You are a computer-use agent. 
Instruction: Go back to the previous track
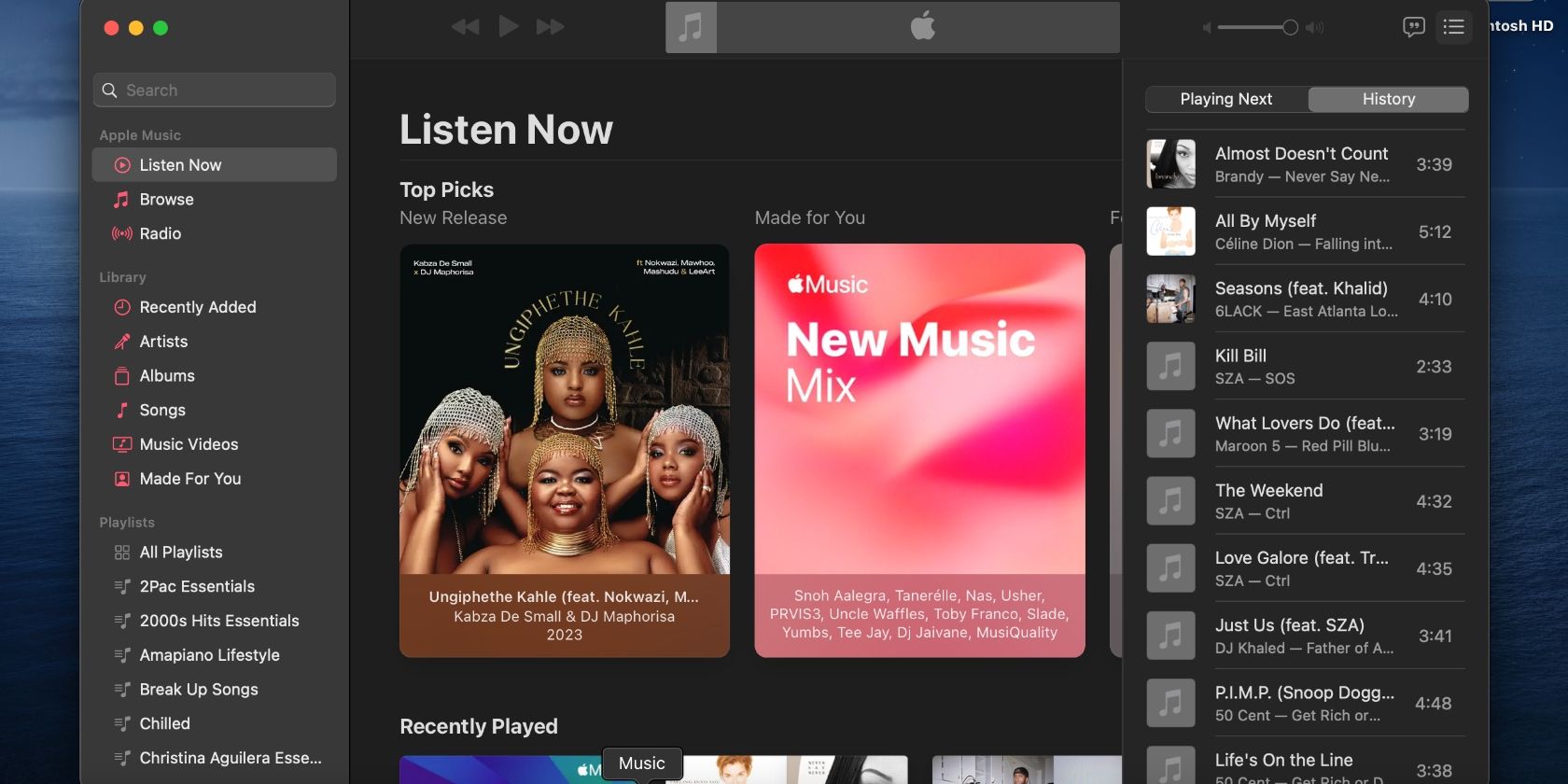click(x=465, y=27)
